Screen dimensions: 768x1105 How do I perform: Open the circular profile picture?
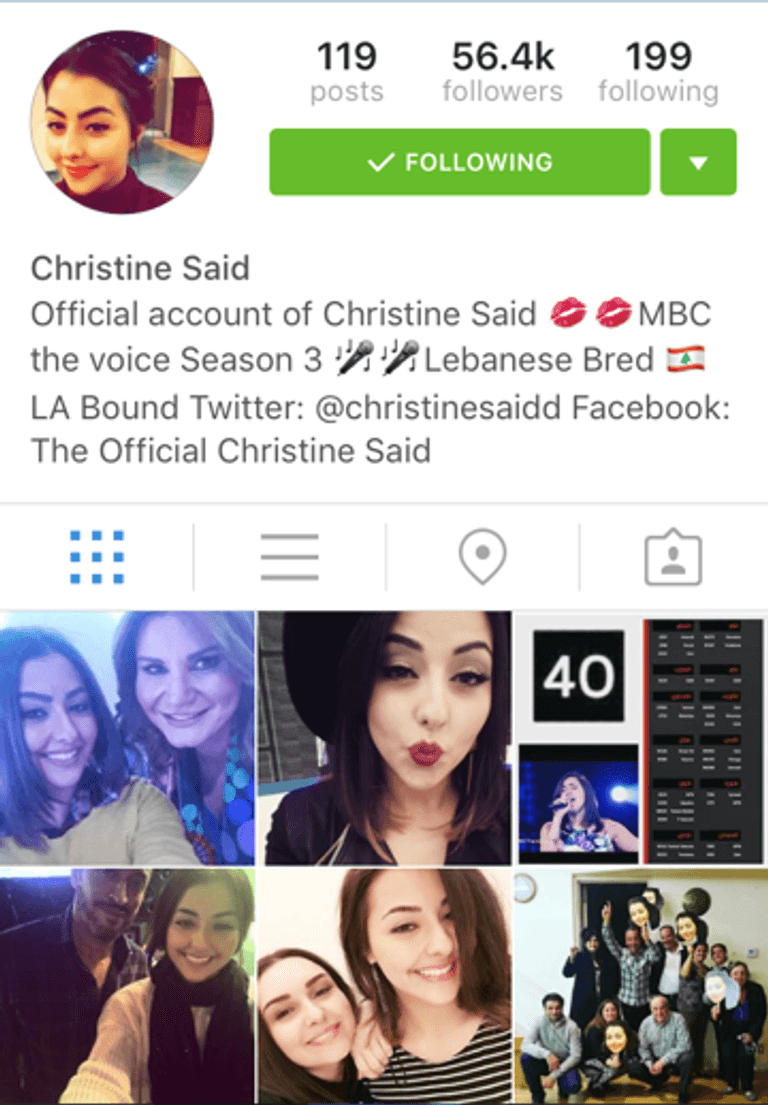coord(122,122)
